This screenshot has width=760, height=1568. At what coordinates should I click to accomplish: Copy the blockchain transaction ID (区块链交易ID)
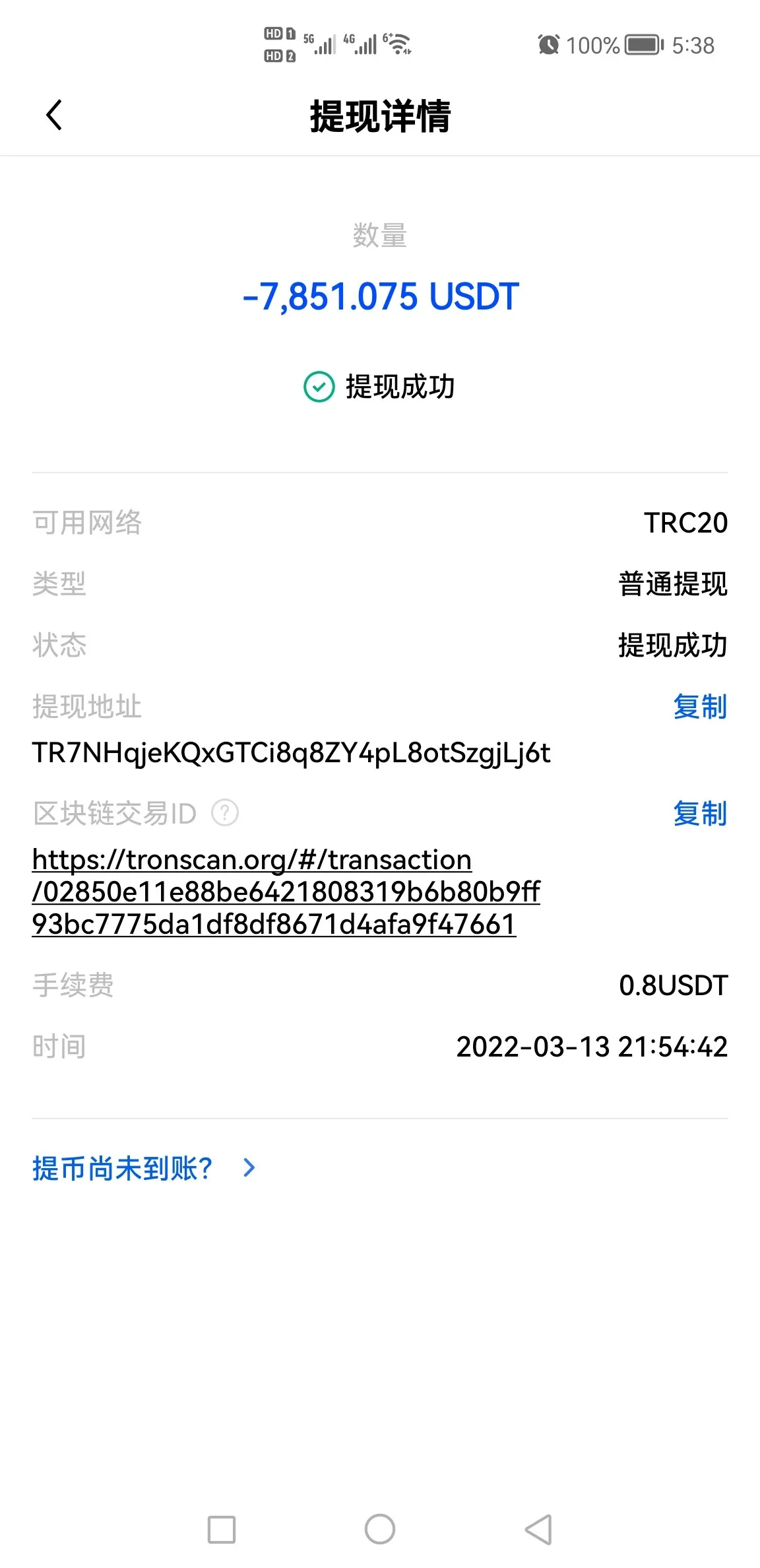click(x=699, y=814)
